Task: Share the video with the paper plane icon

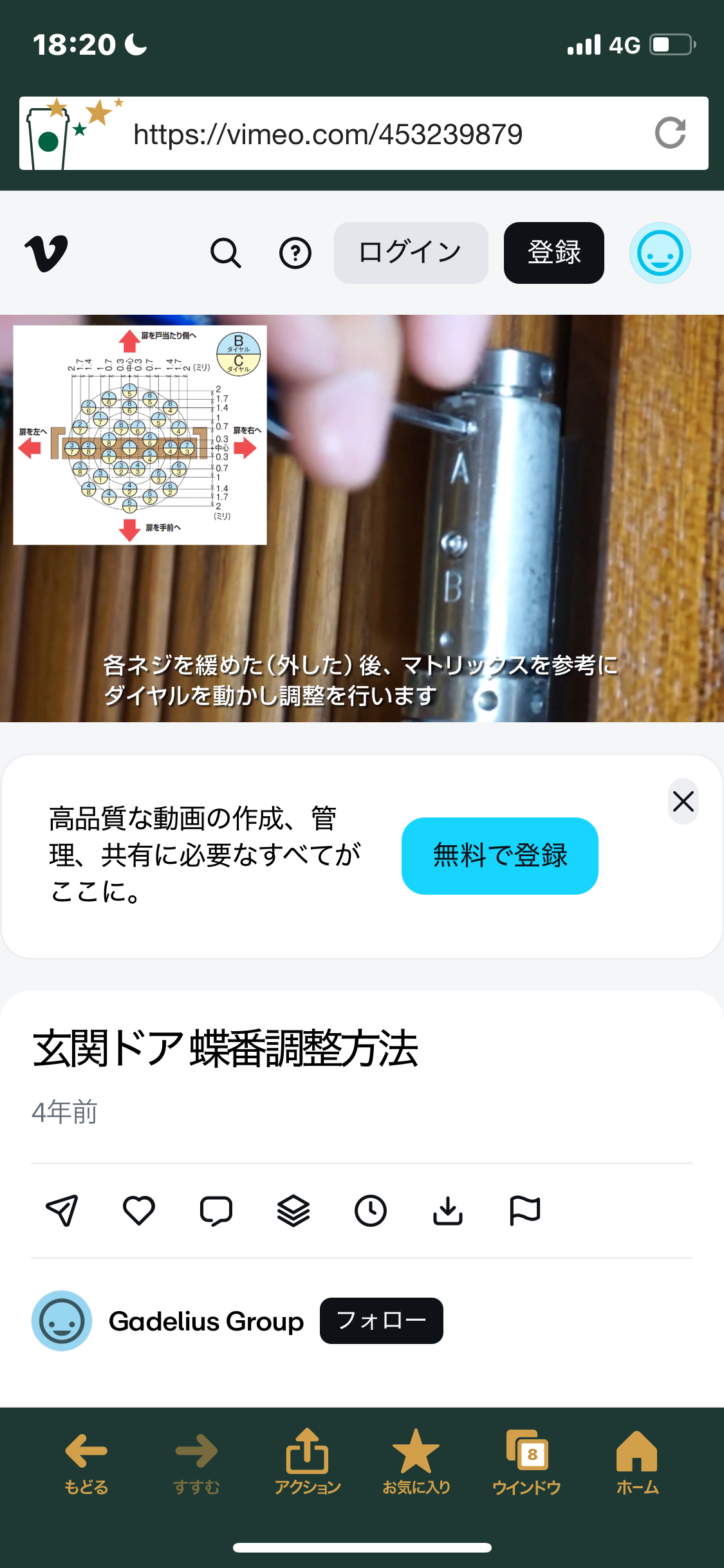Action: 62,1211
